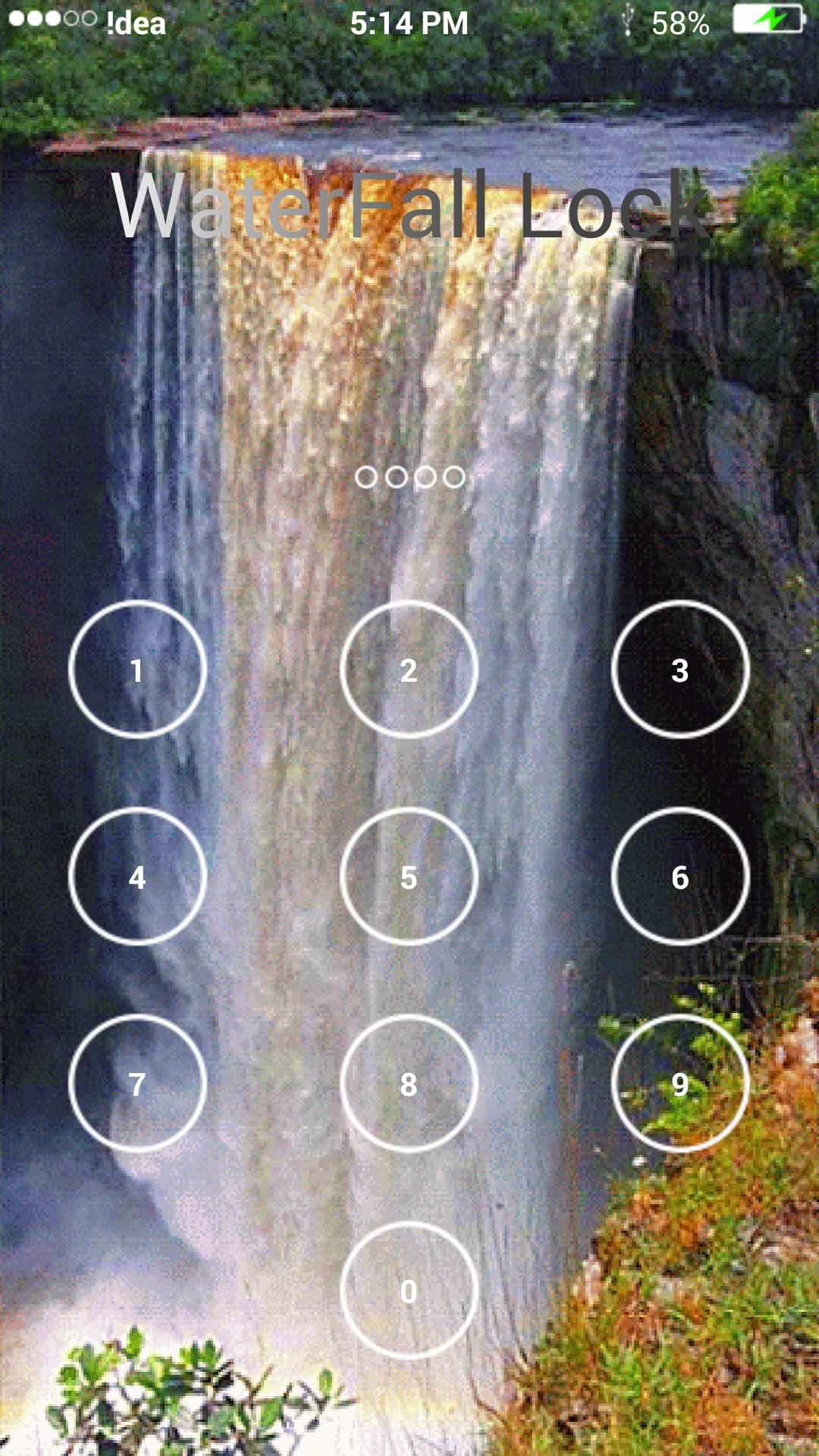Tap keypad digit 7
Screen dimensions: 819x1456
click(137, 1084)
